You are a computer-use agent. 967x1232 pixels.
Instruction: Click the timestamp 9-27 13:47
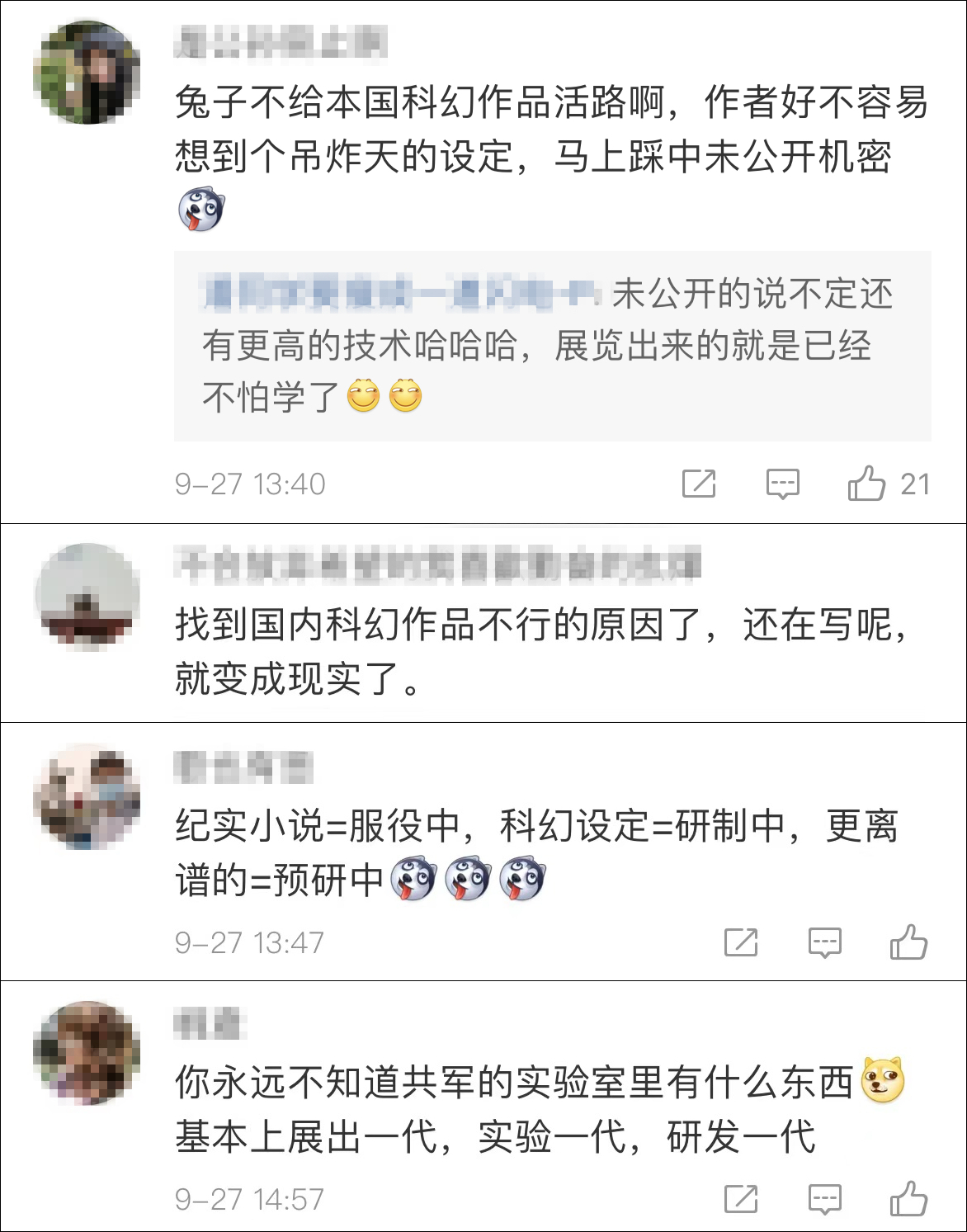(249, 940)
